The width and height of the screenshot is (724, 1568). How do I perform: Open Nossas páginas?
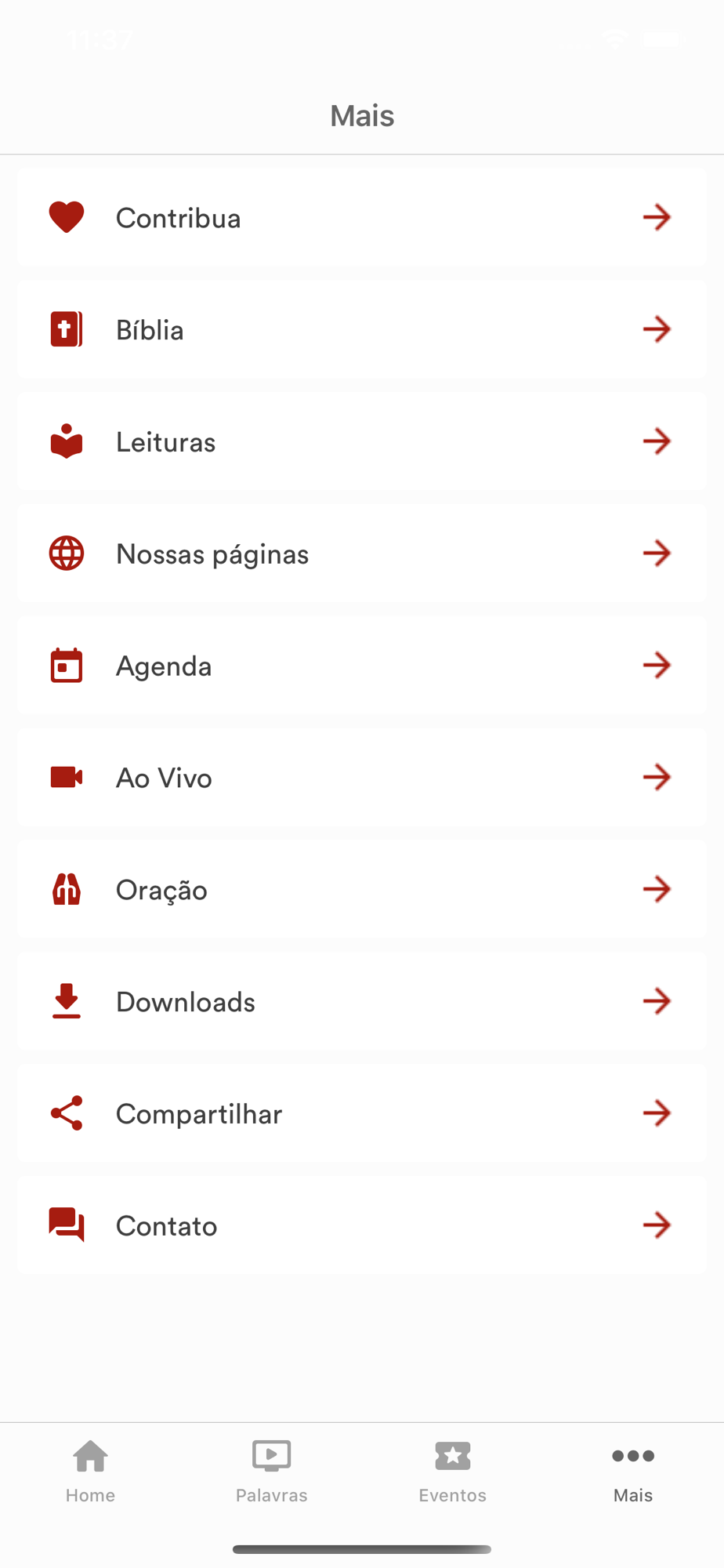click(362, 554)
